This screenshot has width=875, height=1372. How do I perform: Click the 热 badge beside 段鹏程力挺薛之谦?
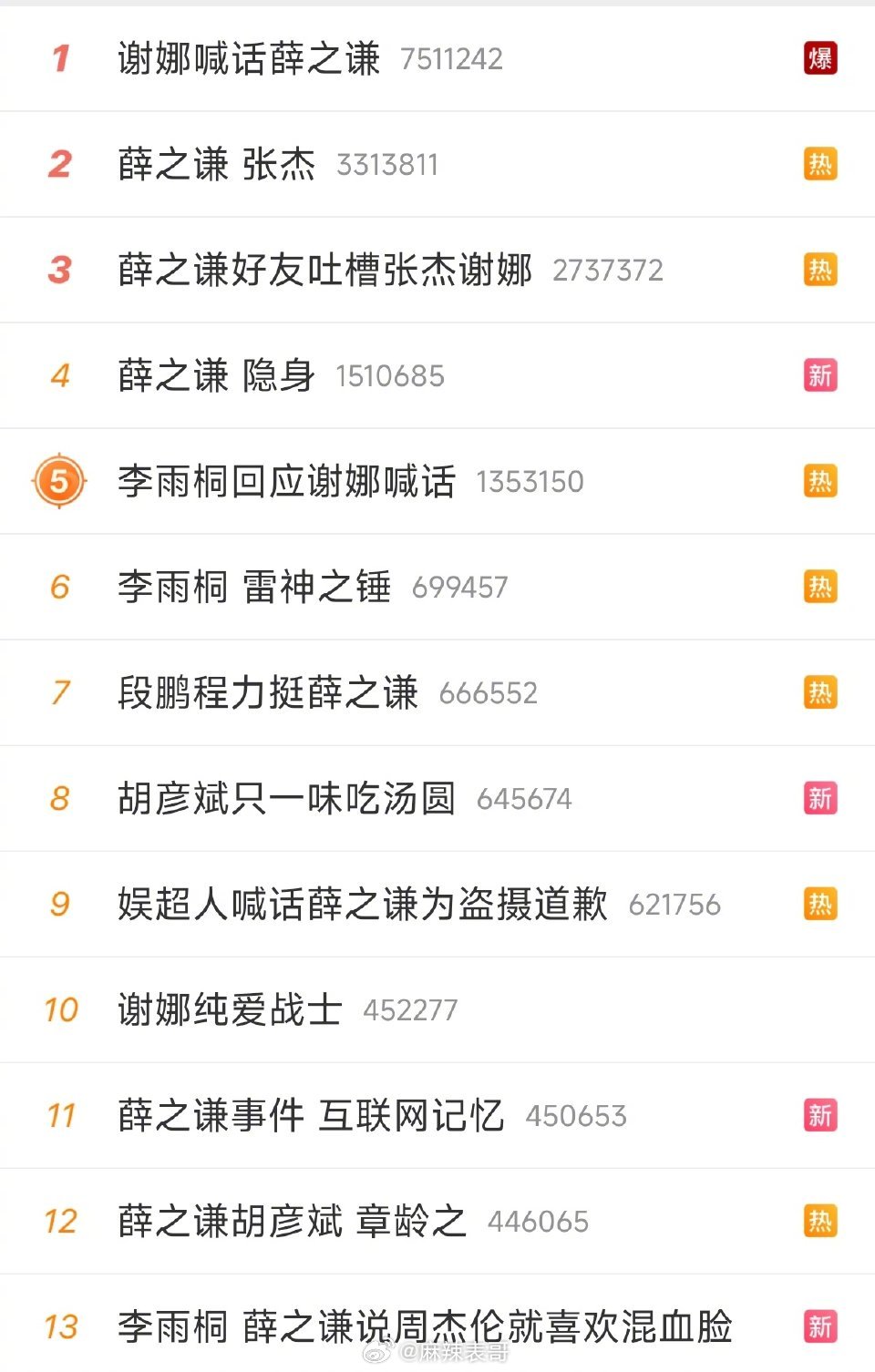pos(820,692)
